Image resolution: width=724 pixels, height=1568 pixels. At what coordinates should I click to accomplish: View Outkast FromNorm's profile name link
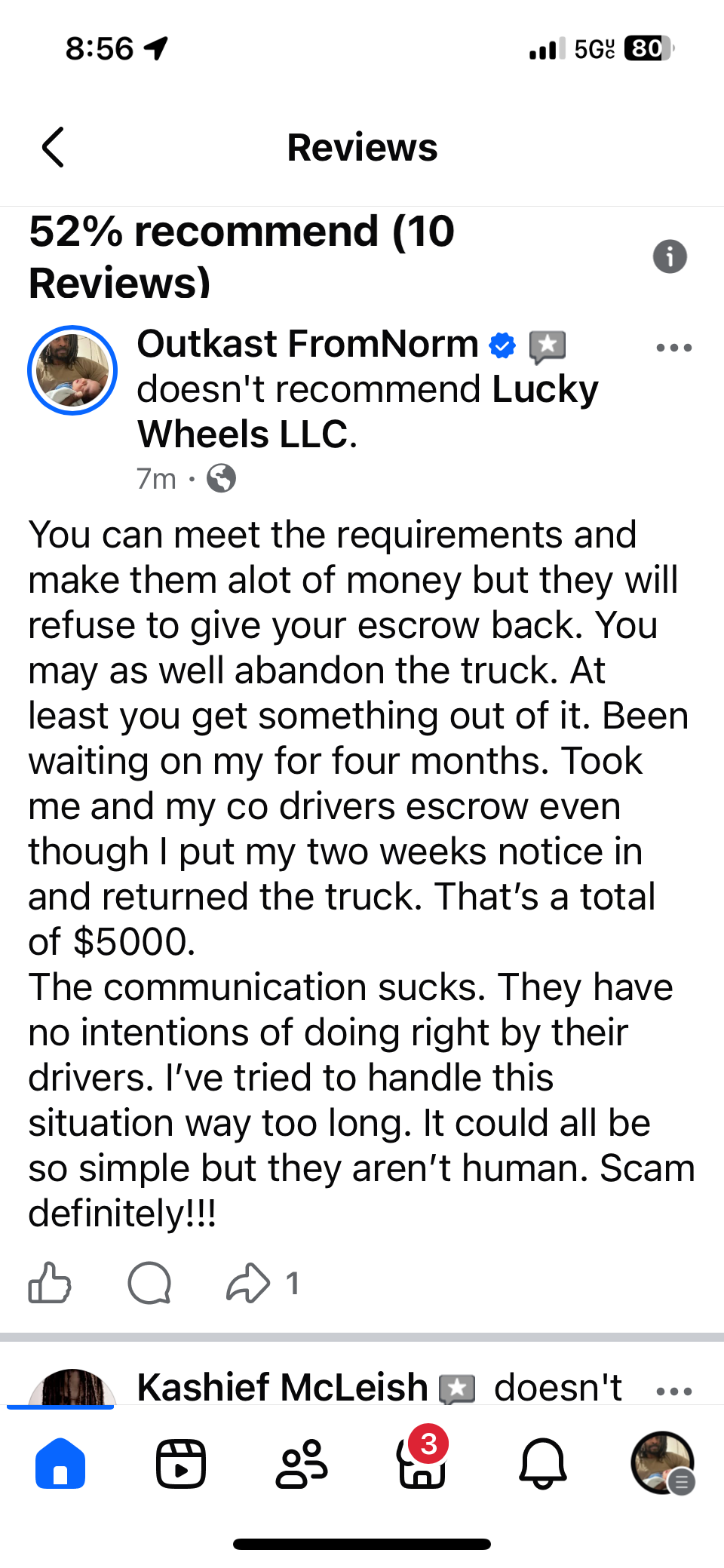coord(308,345)
